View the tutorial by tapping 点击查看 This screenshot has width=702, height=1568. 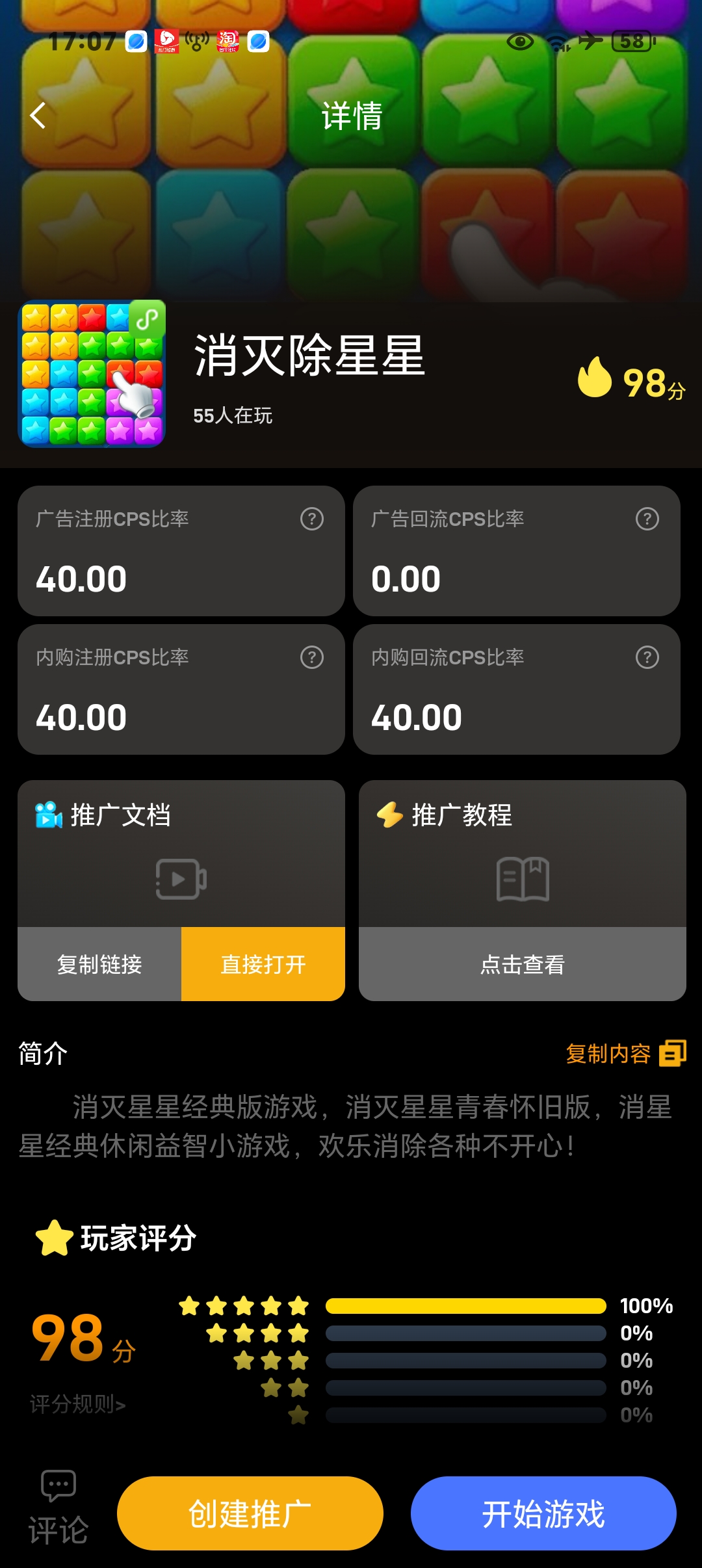tap(523, 966)
